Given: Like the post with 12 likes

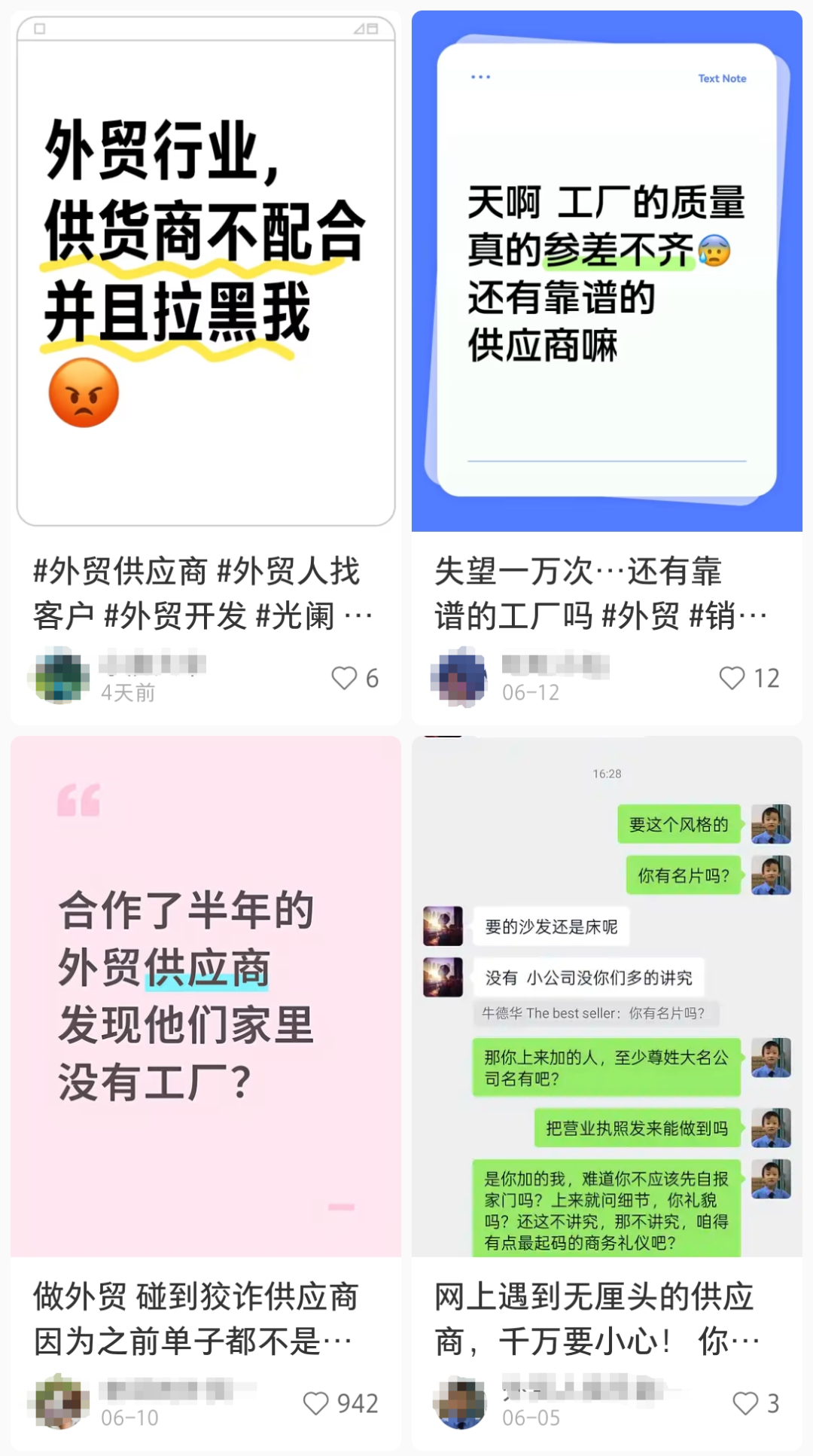Looking at the screenshot, I should (732, 678).
